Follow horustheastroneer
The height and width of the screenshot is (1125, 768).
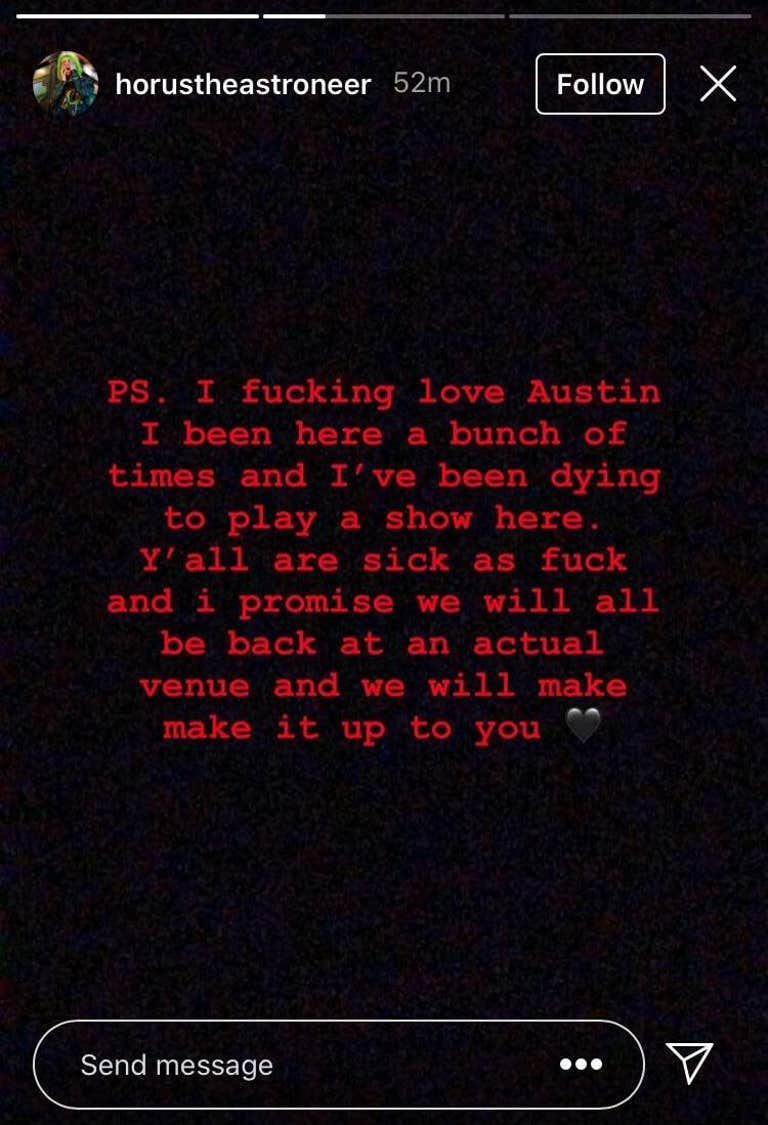point(600,84)
